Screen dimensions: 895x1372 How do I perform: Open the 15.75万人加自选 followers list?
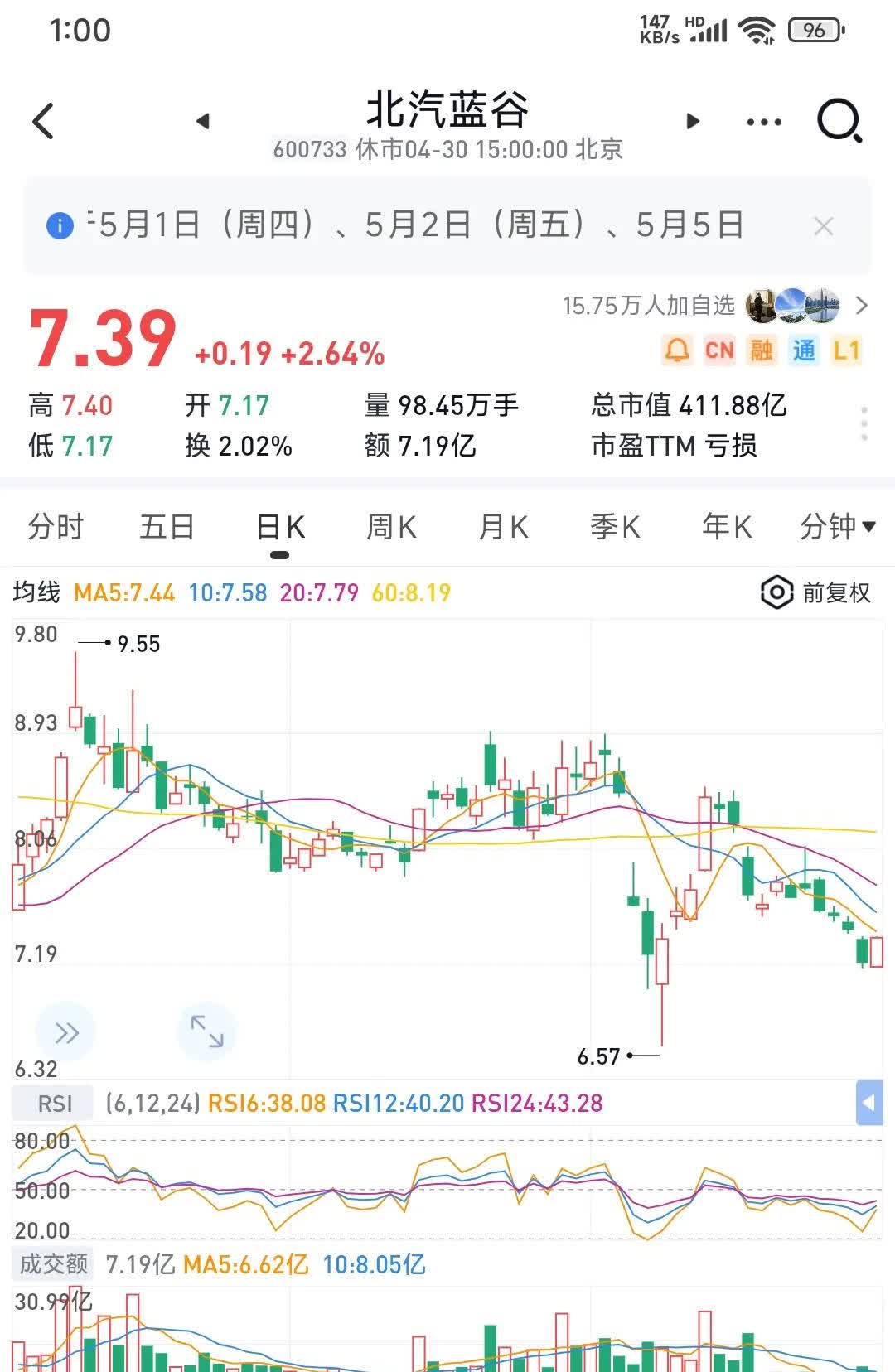(x=713, y=306)
